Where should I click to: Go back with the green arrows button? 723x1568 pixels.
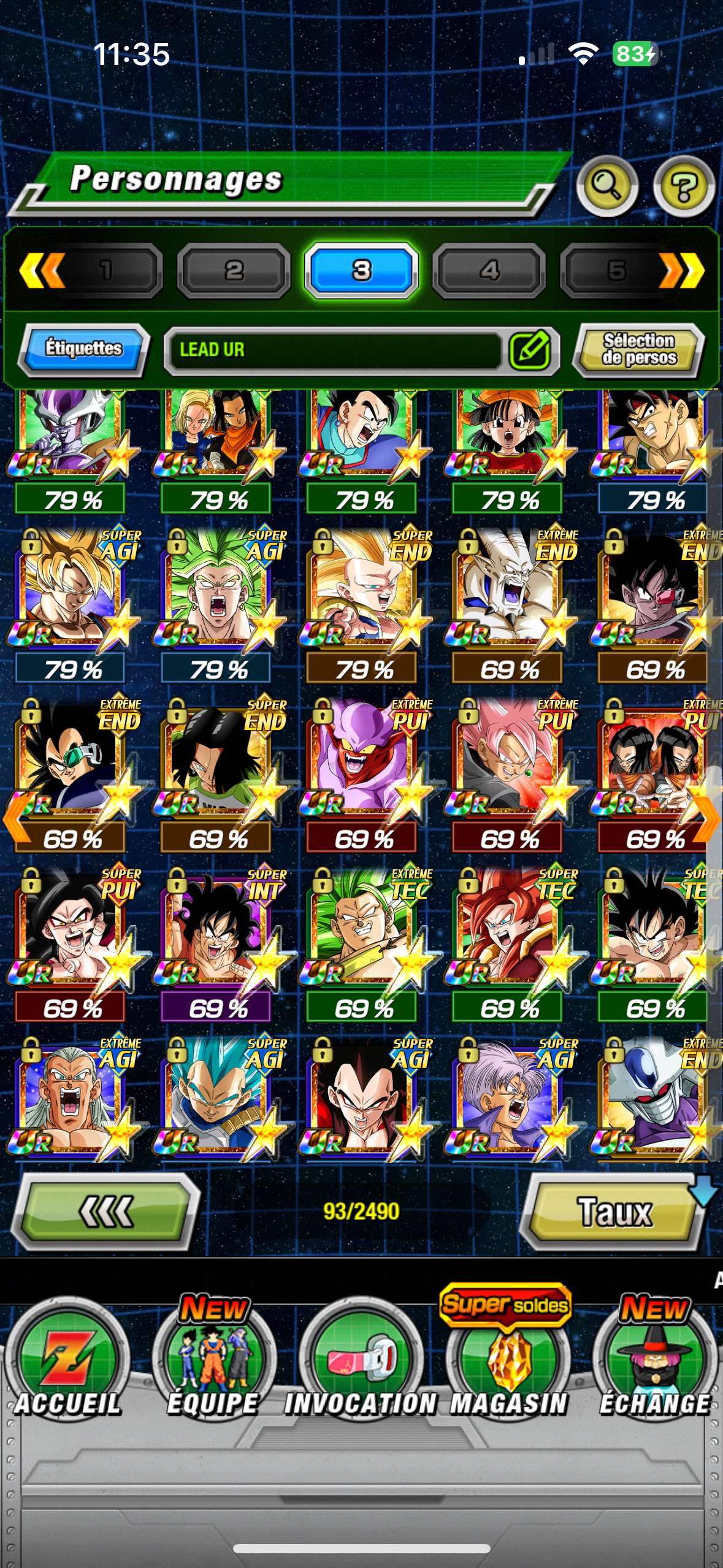[x=106, y=1211]
